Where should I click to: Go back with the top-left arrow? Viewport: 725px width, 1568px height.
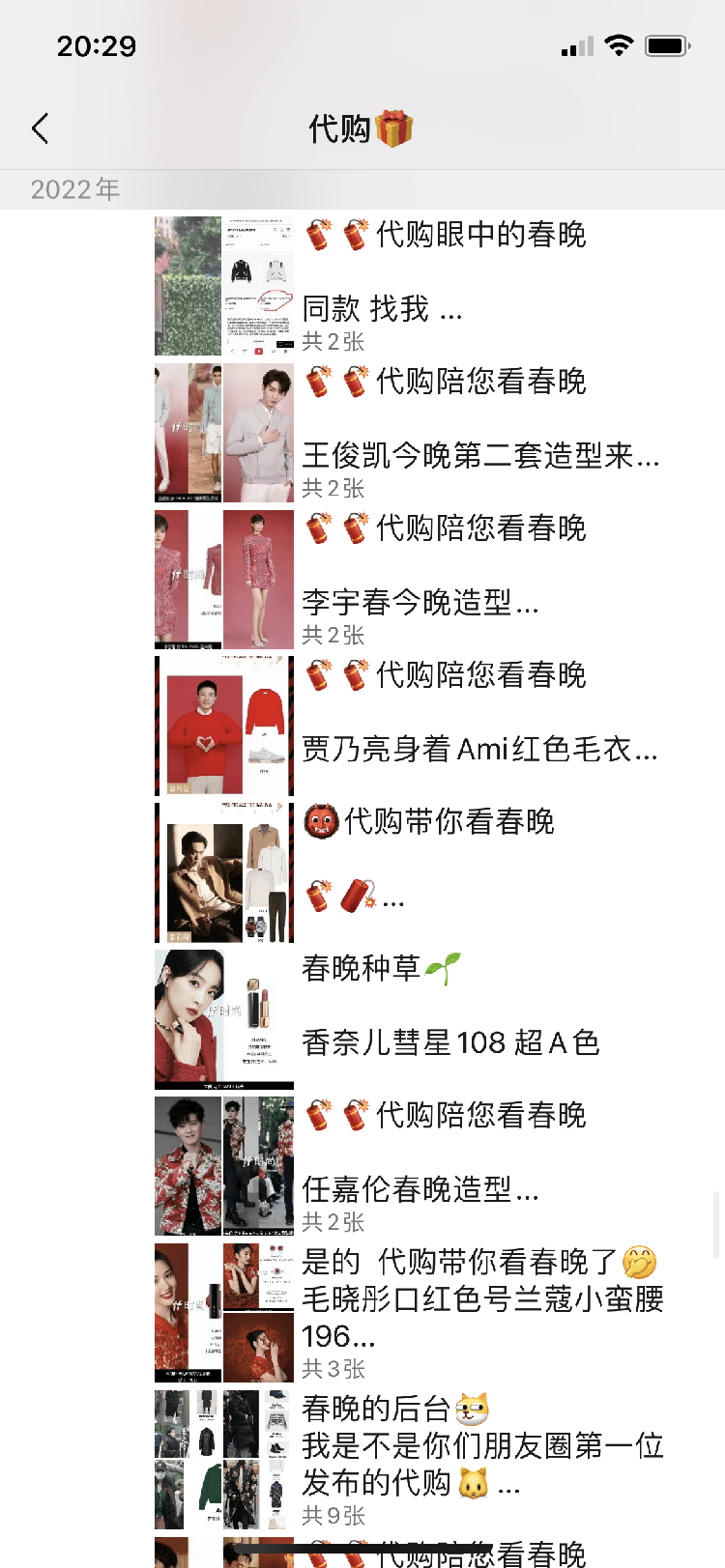tap(40, 128)
